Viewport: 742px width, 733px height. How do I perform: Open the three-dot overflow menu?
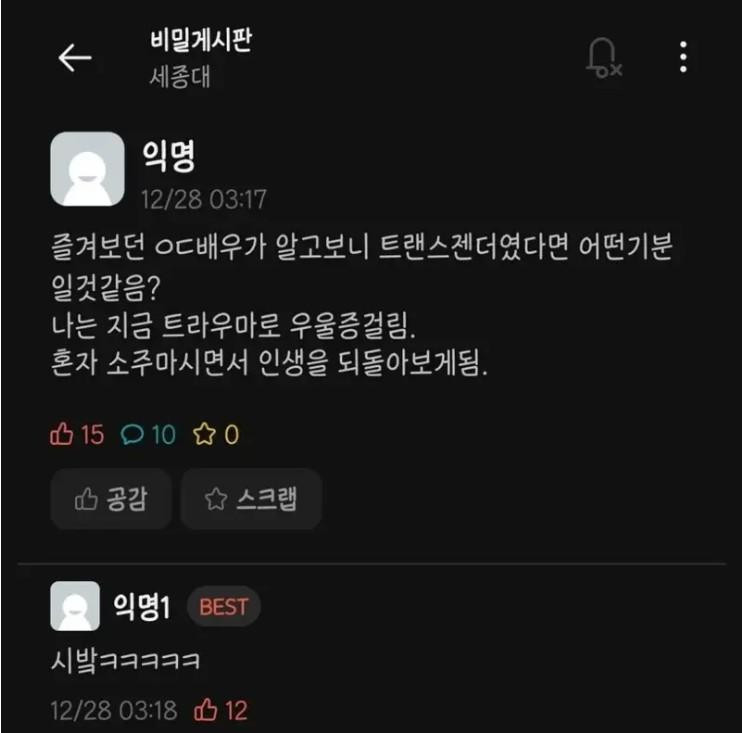click(x=683, y=57)
